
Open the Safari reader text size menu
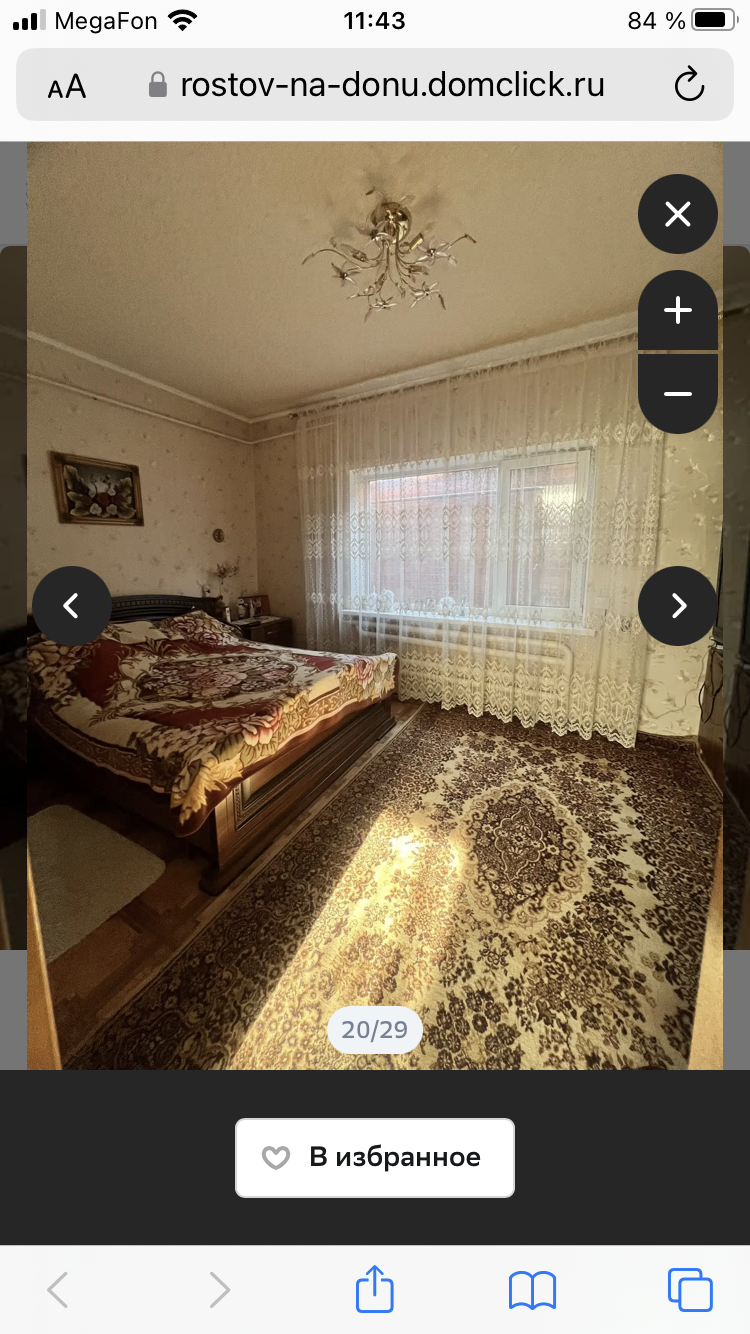[x=67, y=86]
